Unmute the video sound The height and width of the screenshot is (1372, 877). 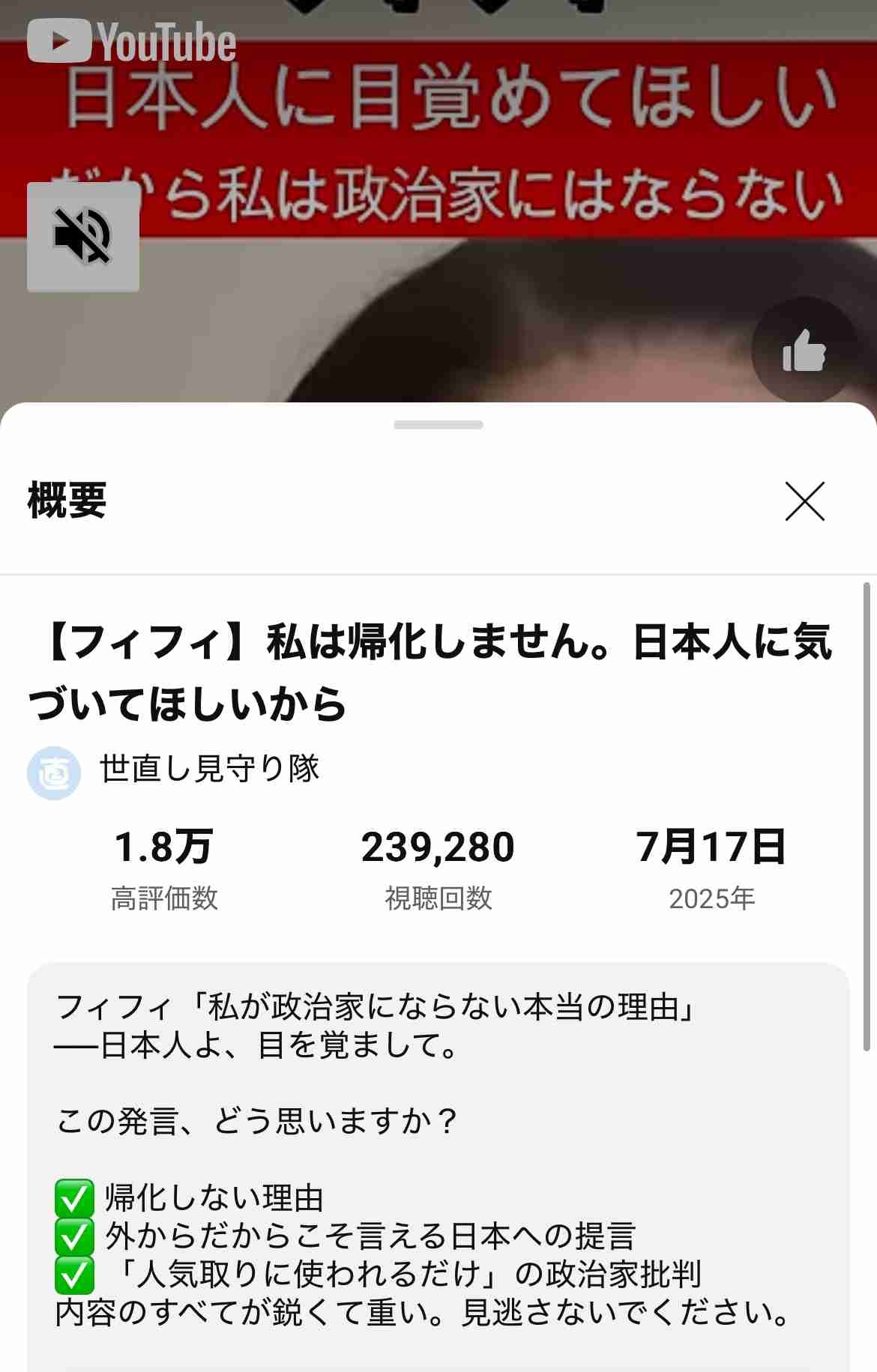[82, 236]
